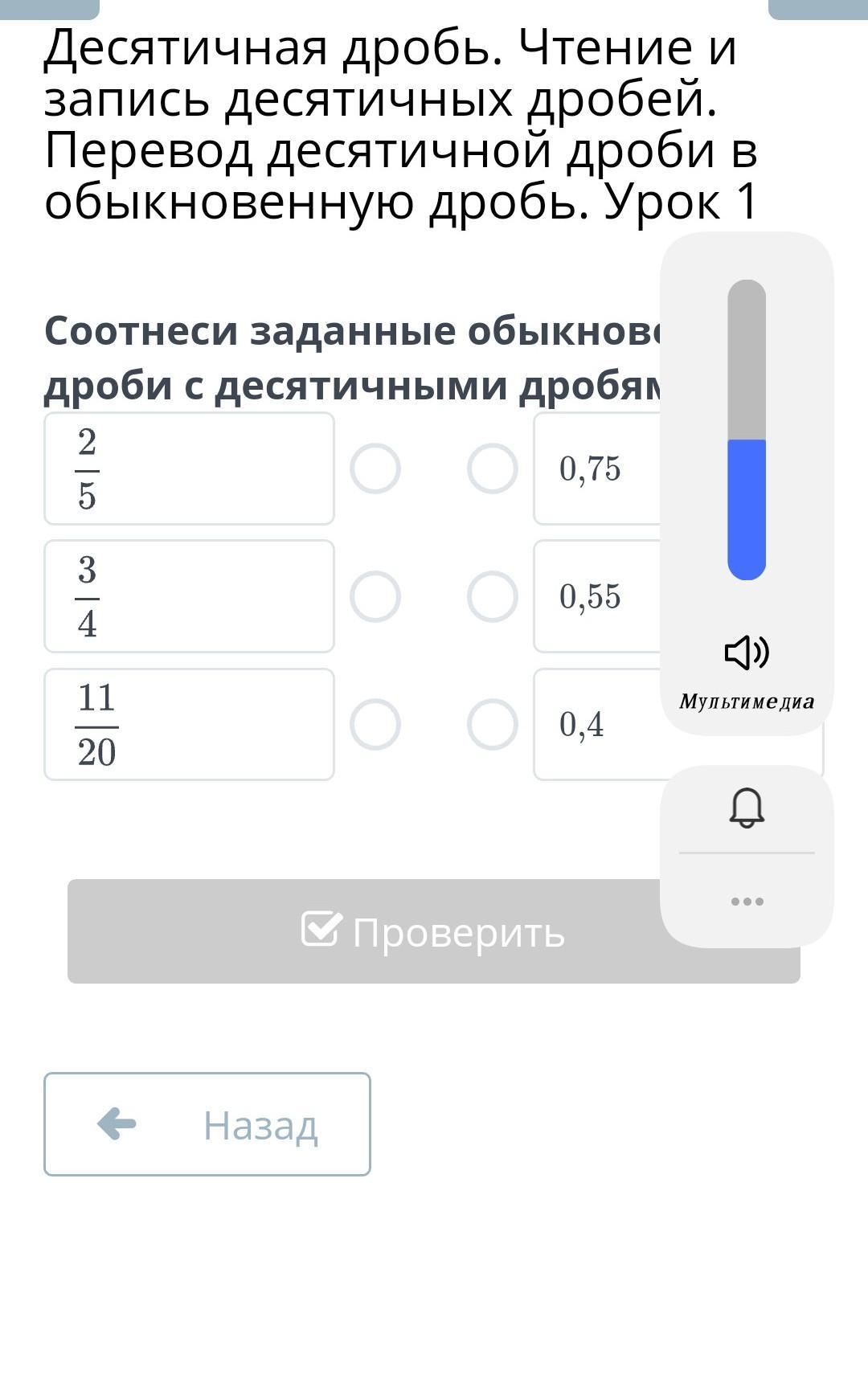
Task: Select the circle beside 0,4
Action: 492,724
